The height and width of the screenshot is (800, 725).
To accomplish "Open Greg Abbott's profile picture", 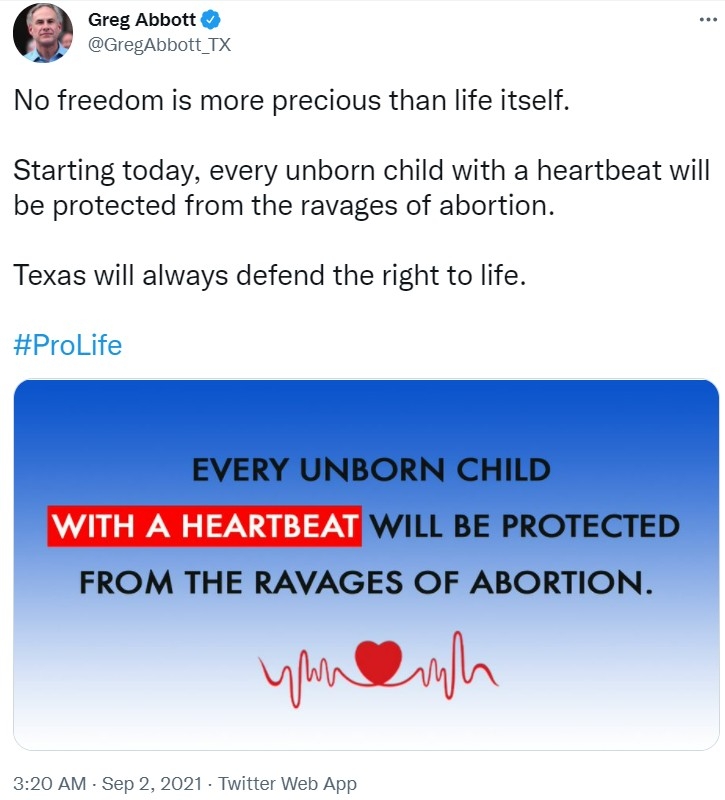I will click(42, 33).
